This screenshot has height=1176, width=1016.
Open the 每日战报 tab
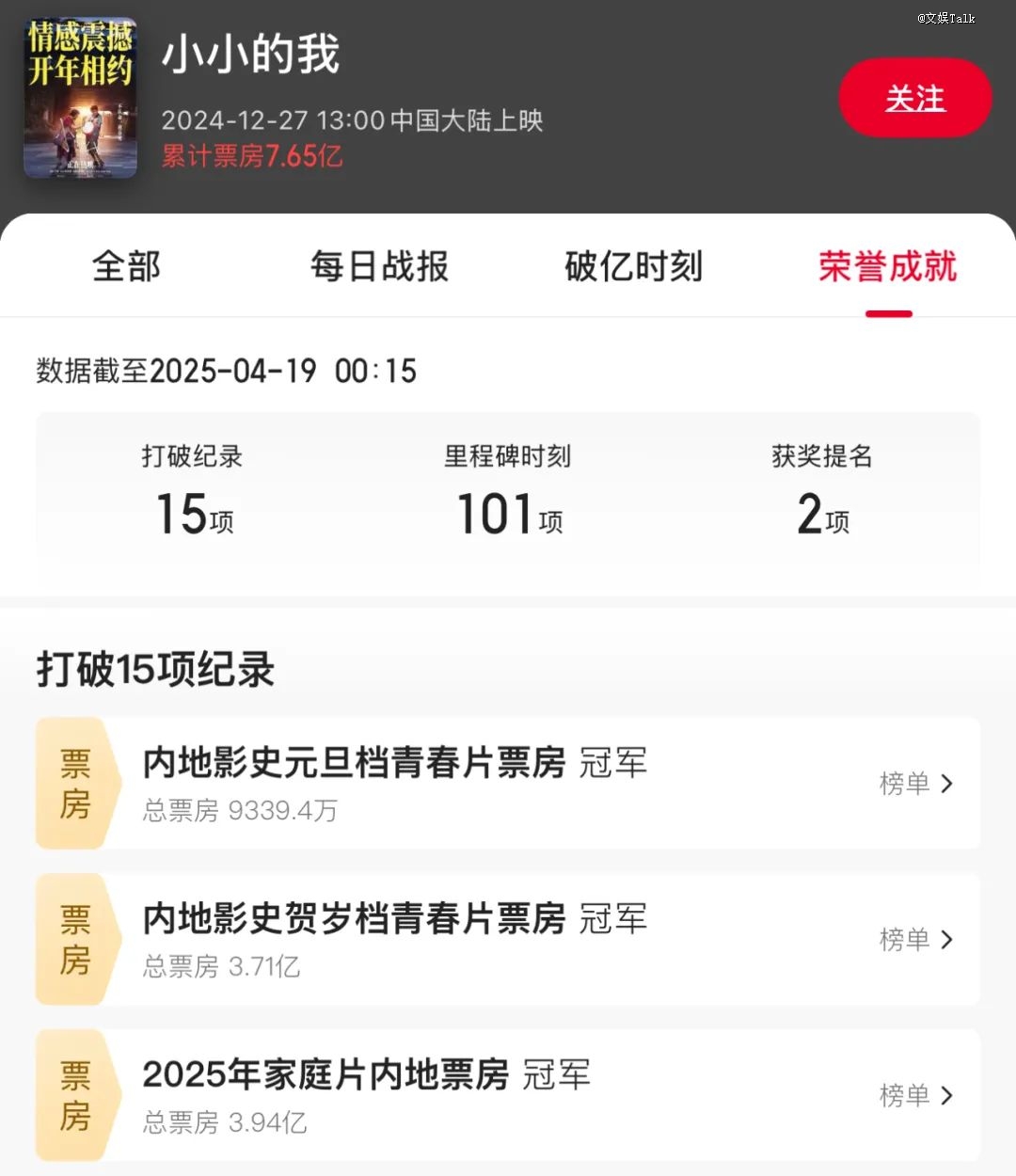(x=379, y=267)
